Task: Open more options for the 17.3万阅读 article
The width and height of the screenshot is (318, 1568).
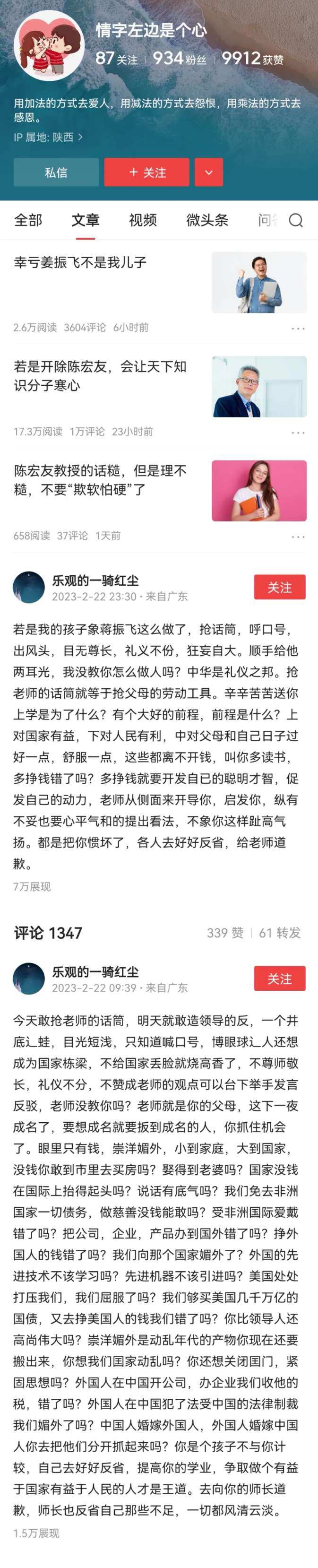Action: click(x=298, y=432)
